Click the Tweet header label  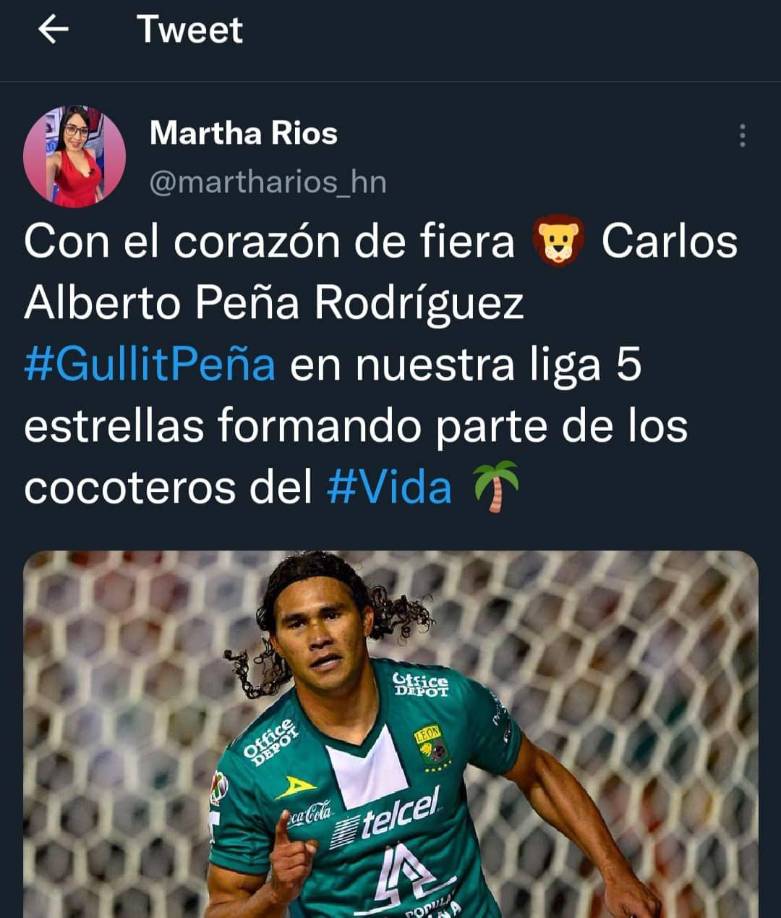[188, 28]
